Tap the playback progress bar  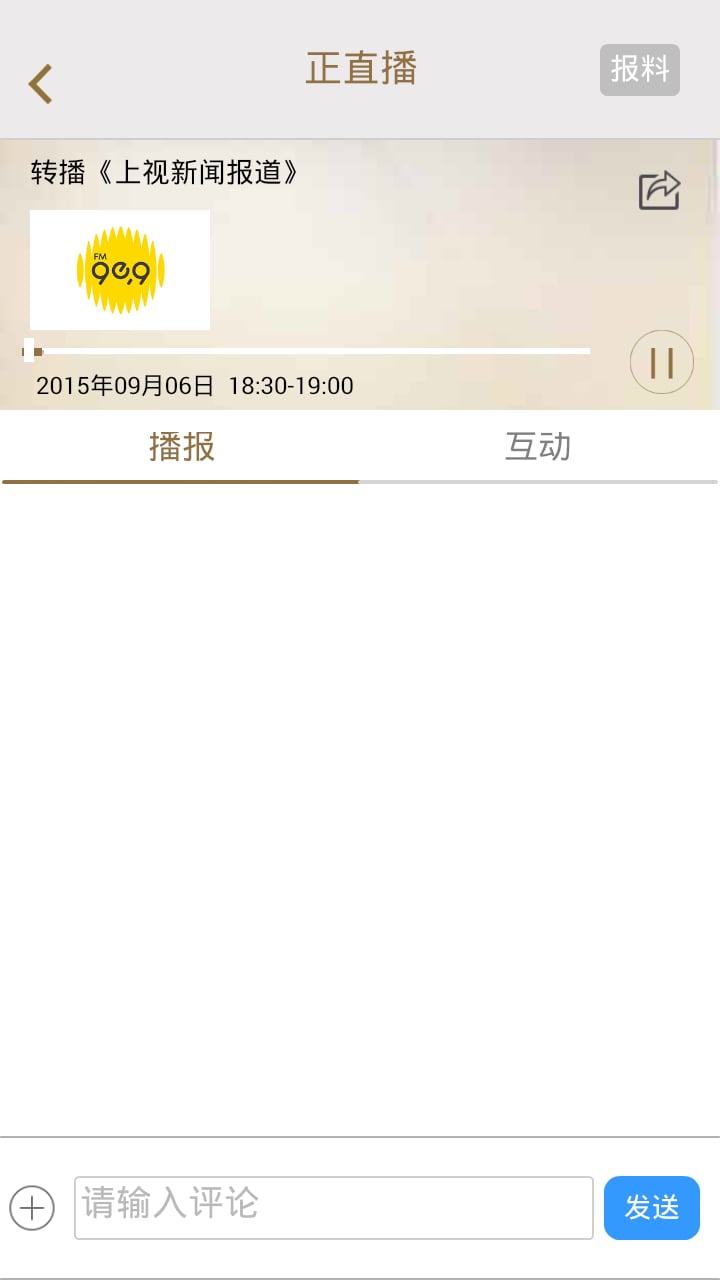[x=310, y=351]
